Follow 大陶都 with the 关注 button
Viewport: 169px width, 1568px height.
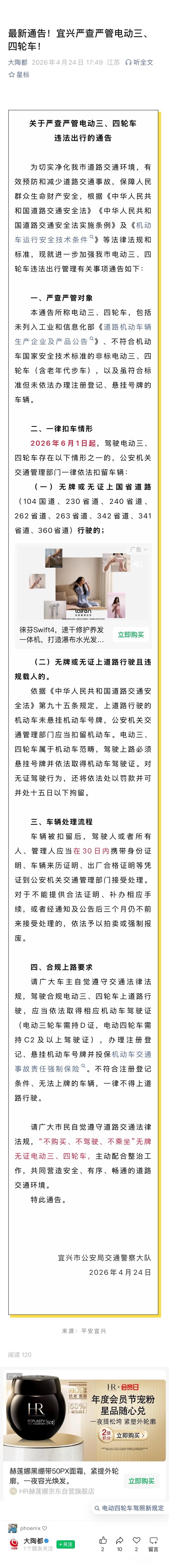[x=65, y=1544]
